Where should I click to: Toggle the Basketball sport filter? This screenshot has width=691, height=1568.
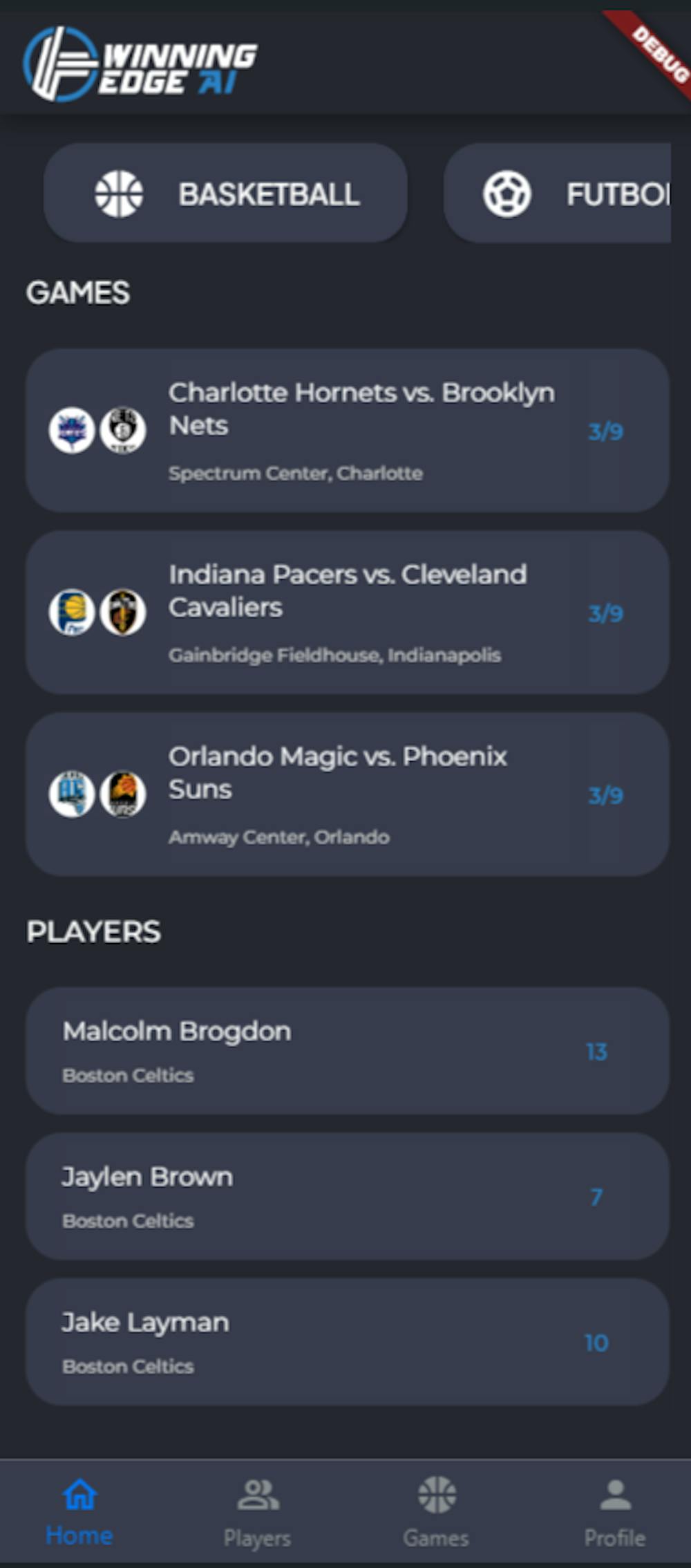(226, 194)
